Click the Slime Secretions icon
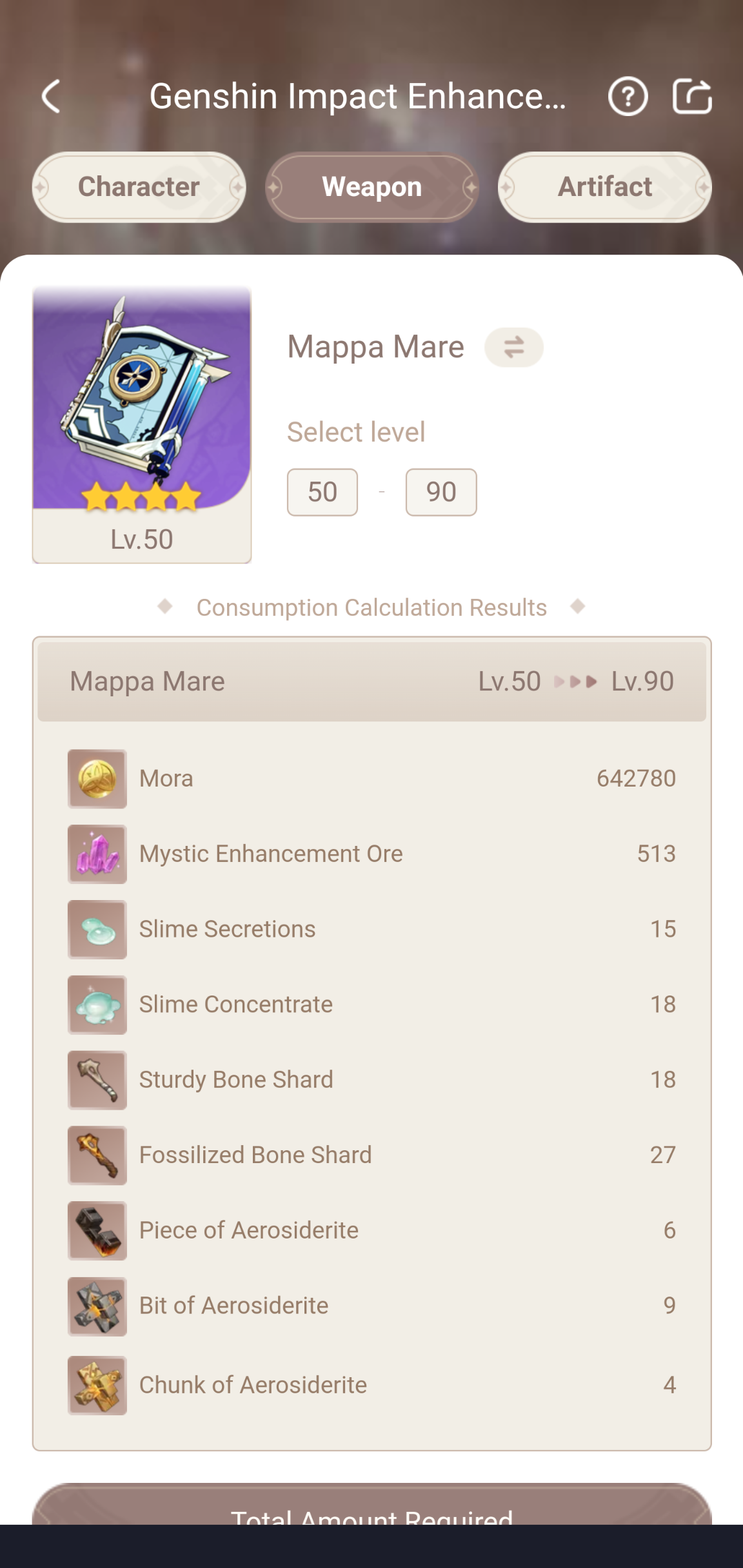 97,928
